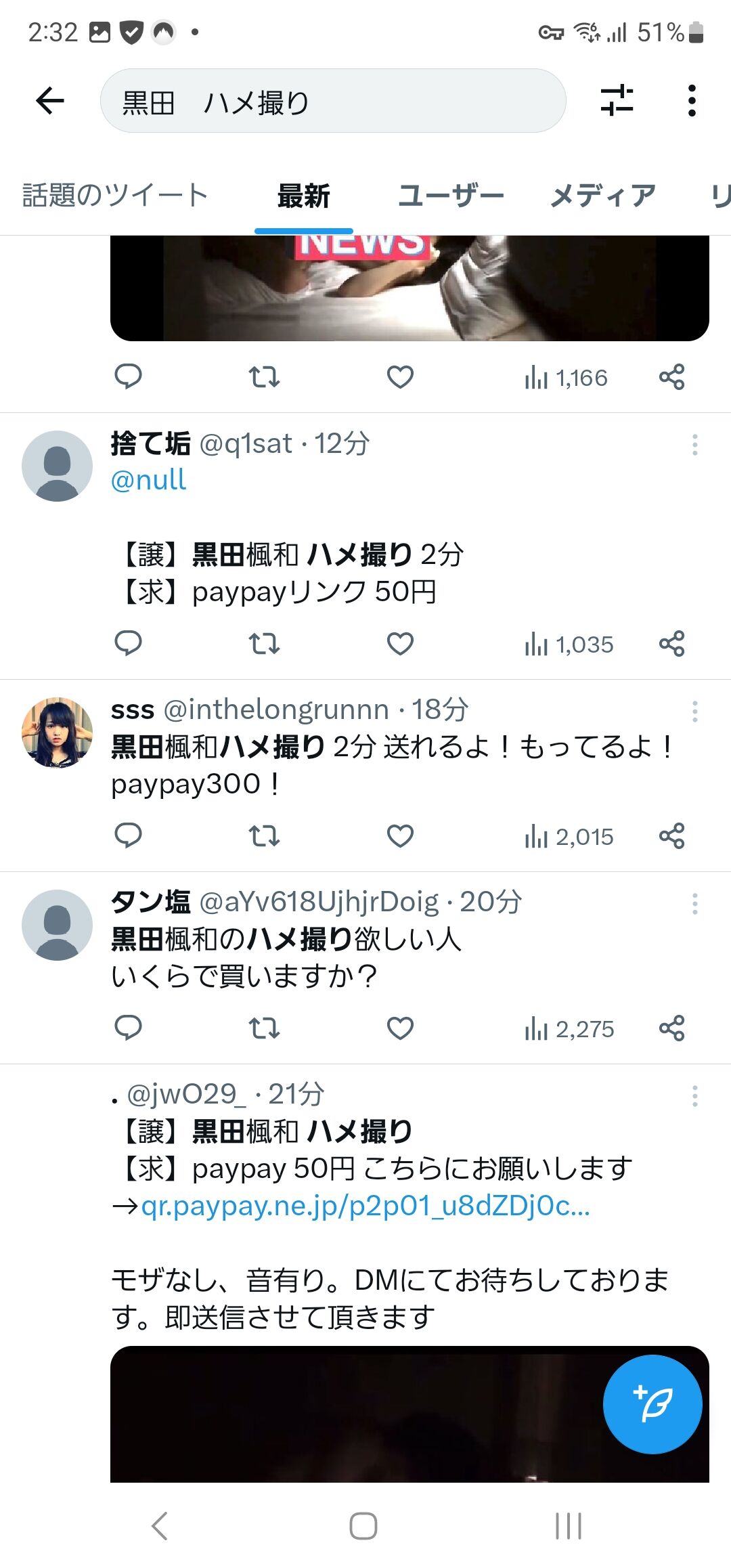Retweet the post from @aYv618UjhjrDoig

point(264,1028)
